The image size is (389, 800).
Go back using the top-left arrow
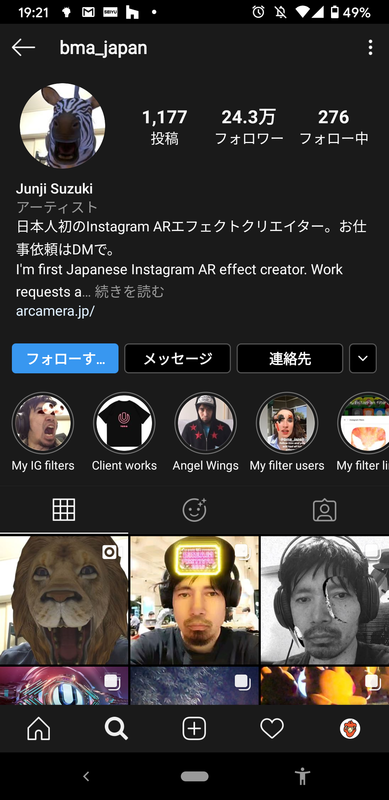coord(23,48)
